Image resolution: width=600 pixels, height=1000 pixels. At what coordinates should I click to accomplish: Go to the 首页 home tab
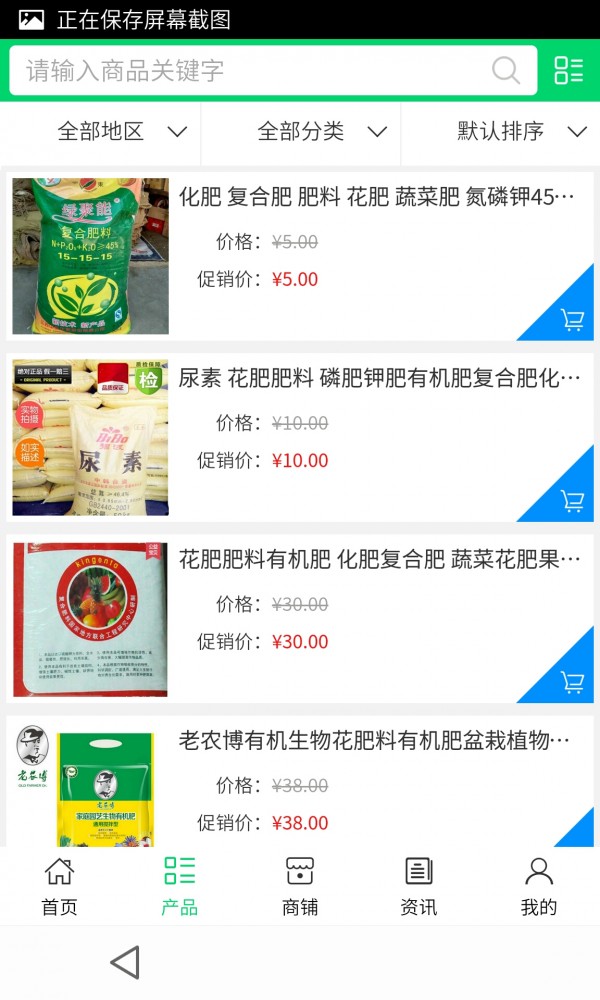point(59,886)
